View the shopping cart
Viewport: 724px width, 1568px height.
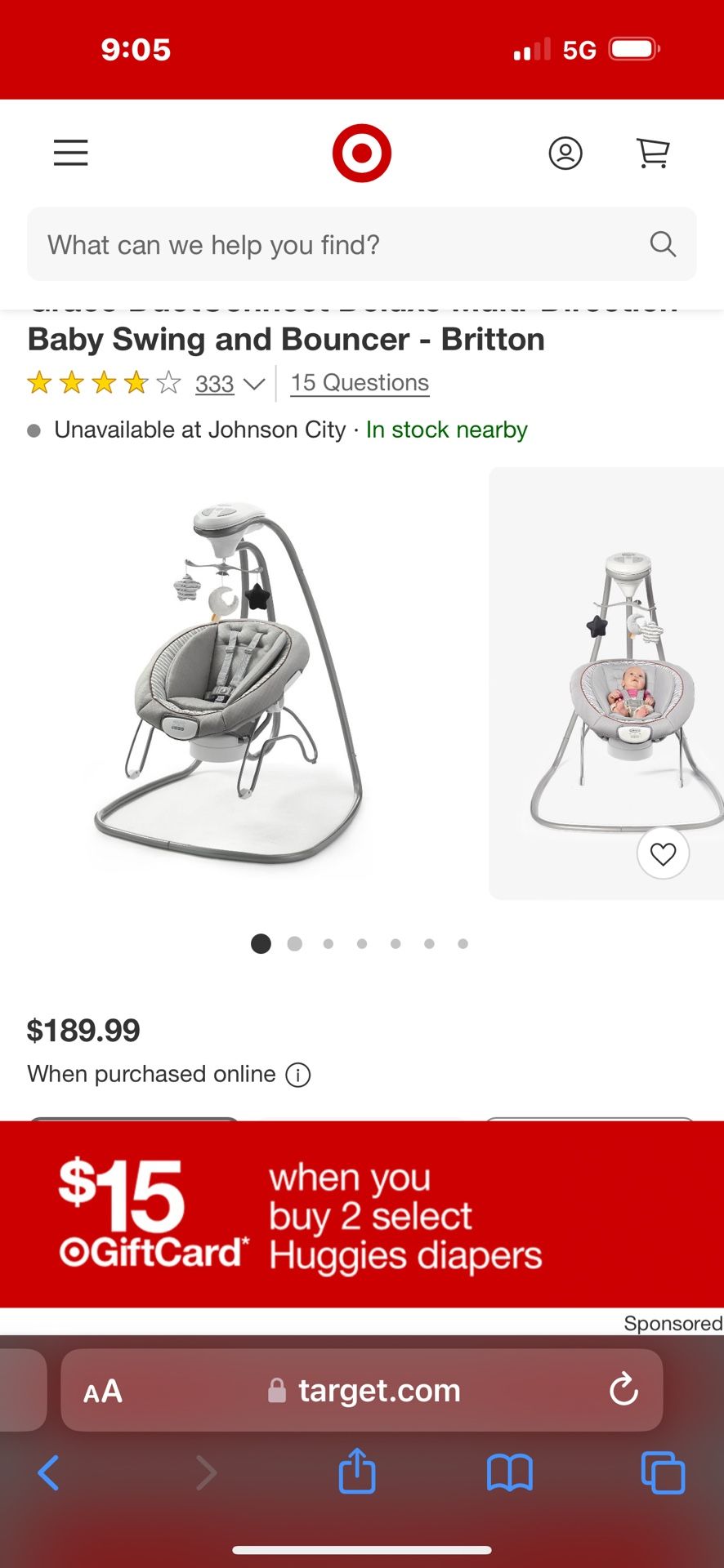point(653,153)
